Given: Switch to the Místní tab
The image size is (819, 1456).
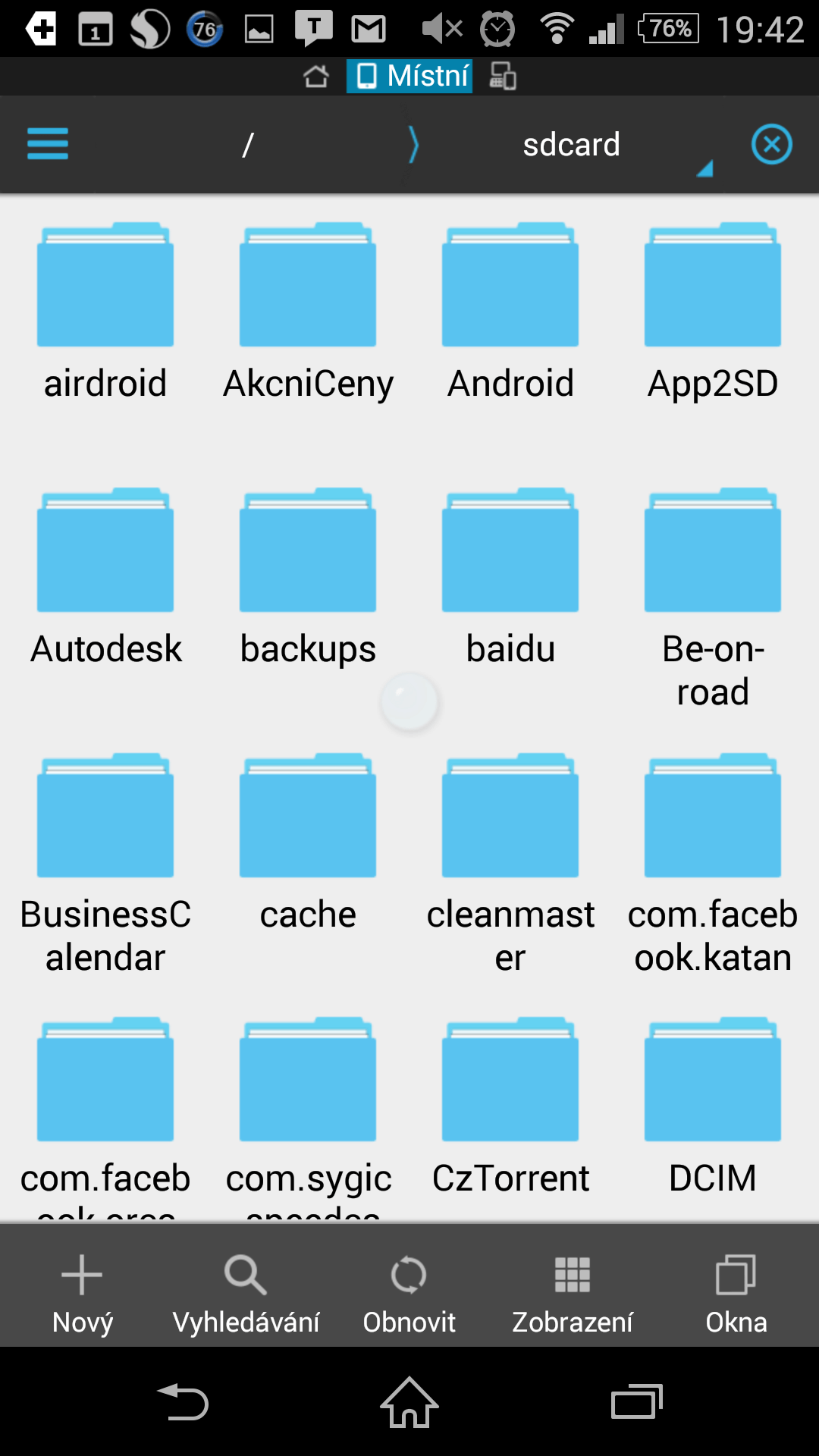Looking at the screenshot, I should coord(409,76).
